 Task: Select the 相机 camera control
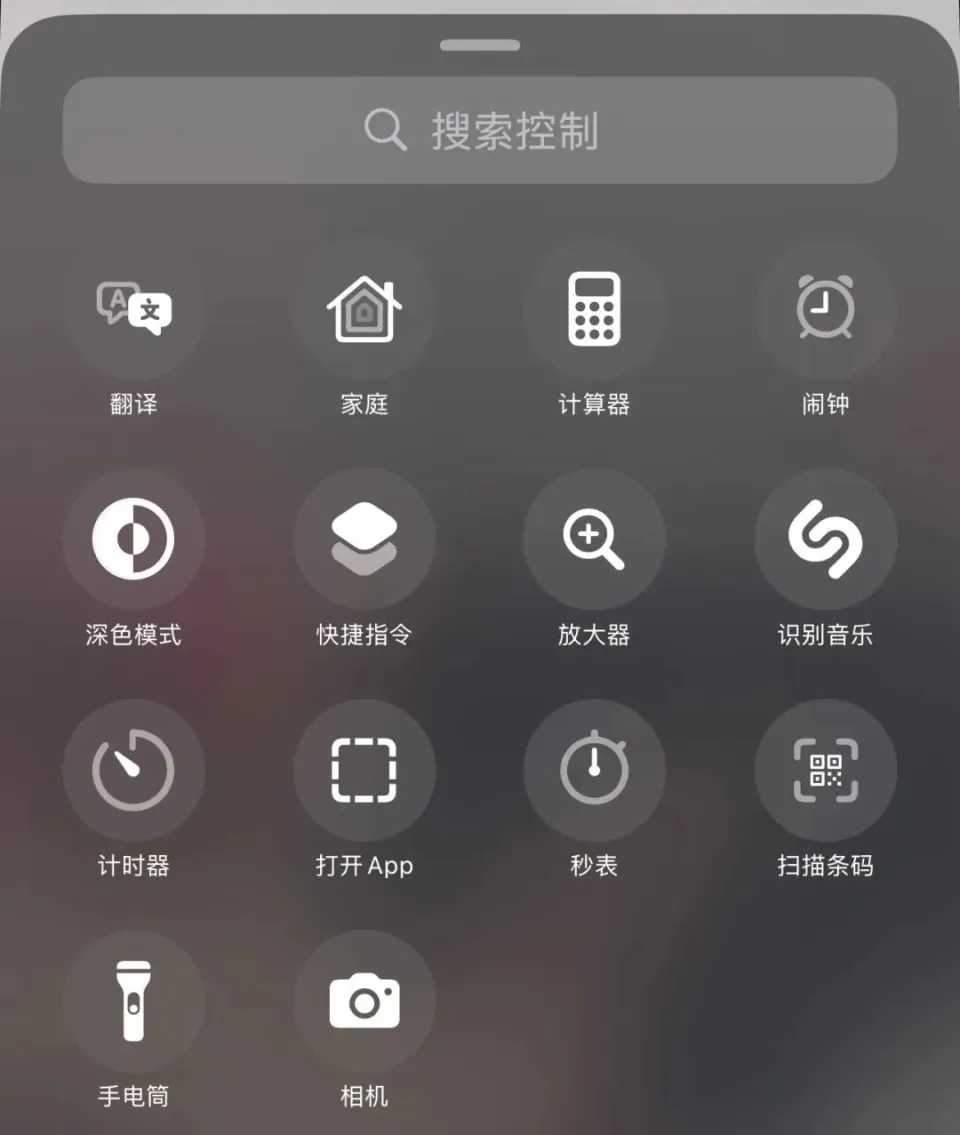point(364,1000)
